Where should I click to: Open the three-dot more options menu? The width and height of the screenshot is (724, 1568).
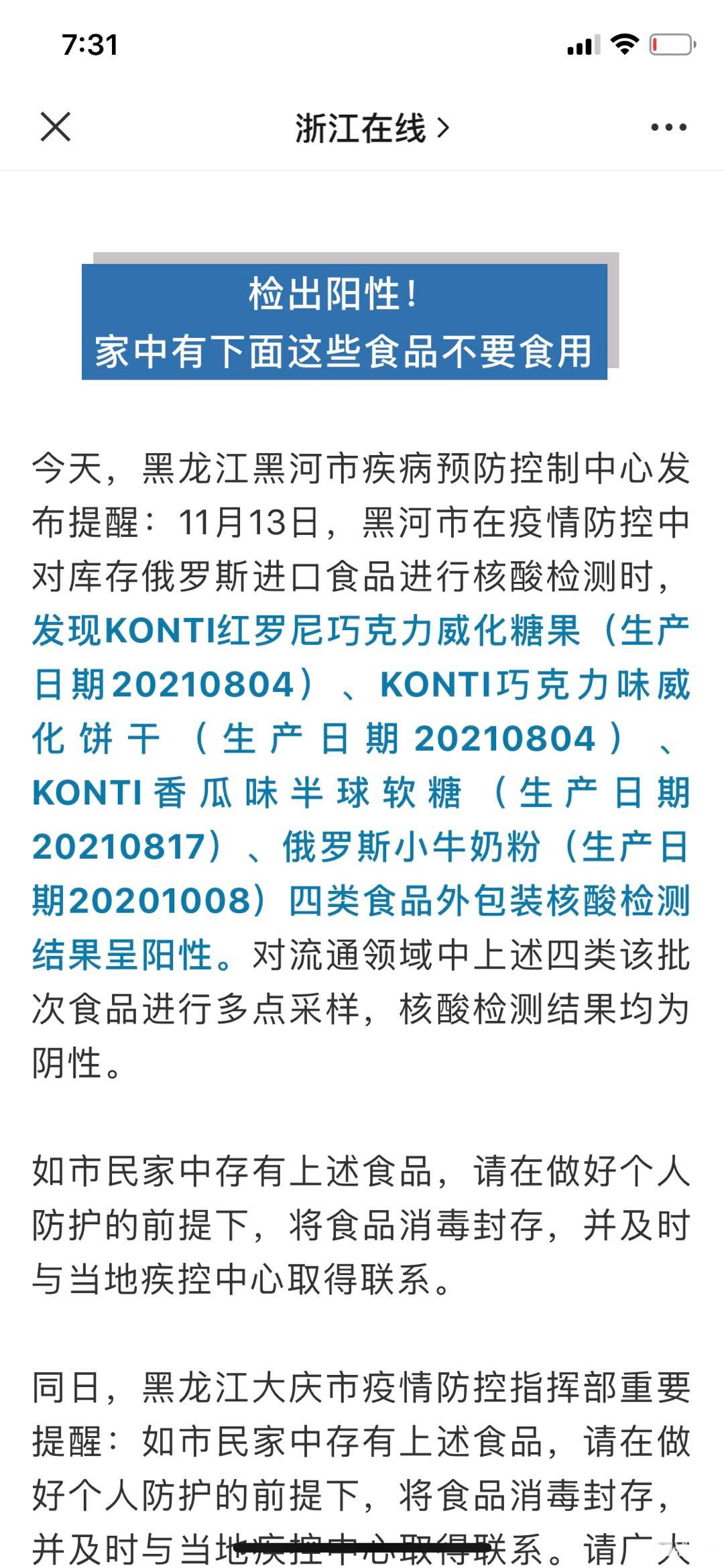click(668, 127)
